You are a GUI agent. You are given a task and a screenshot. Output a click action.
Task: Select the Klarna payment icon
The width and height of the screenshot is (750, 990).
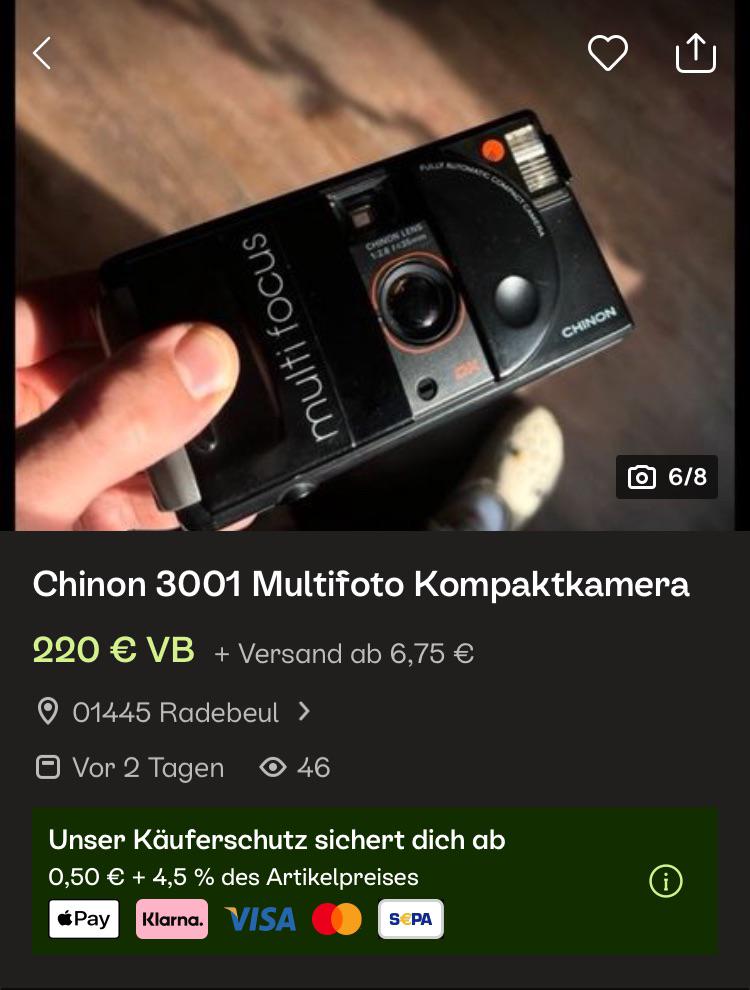(172, 918)
